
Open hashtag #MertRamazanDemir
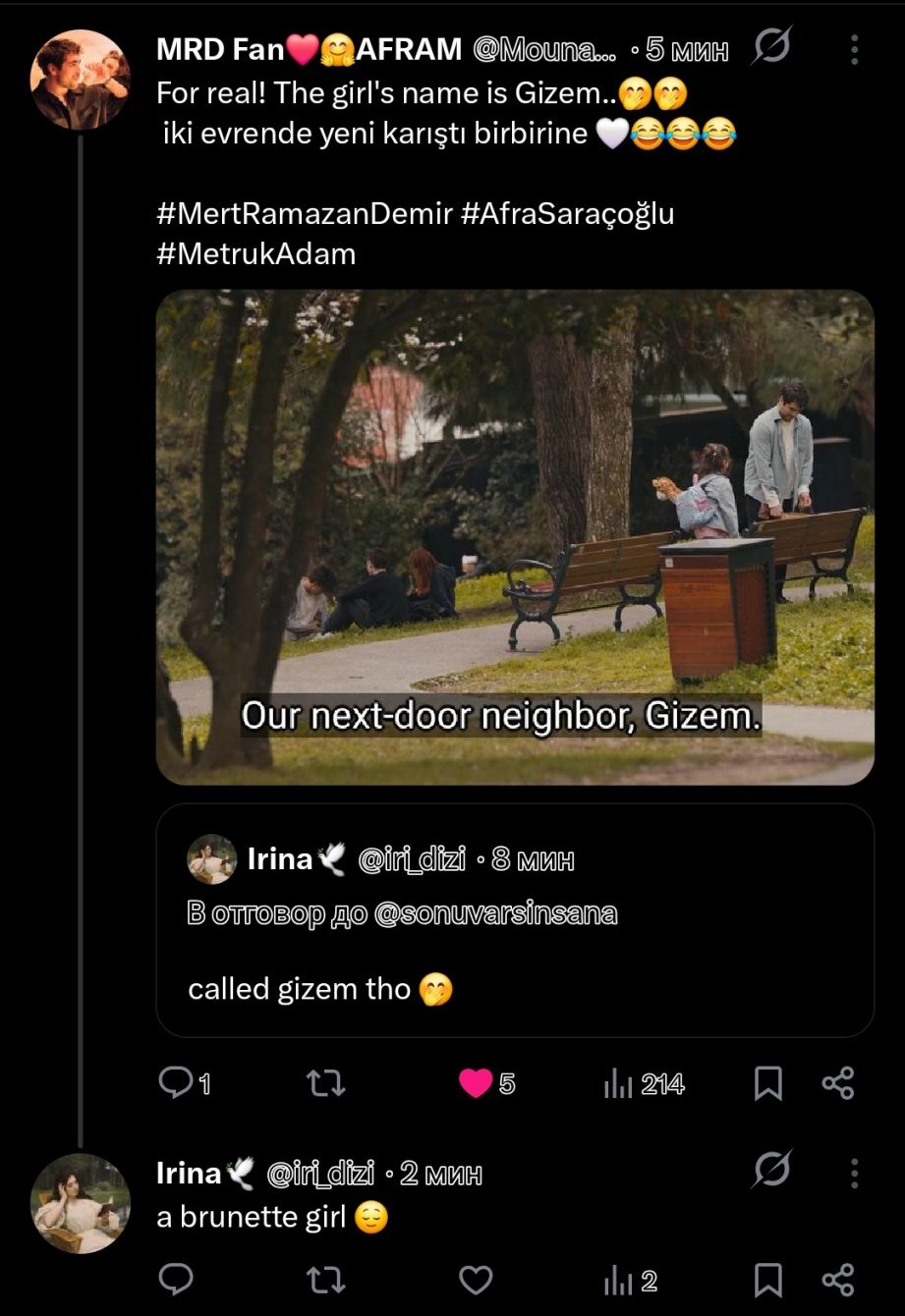pyautogui.click(x=303, y=214)
